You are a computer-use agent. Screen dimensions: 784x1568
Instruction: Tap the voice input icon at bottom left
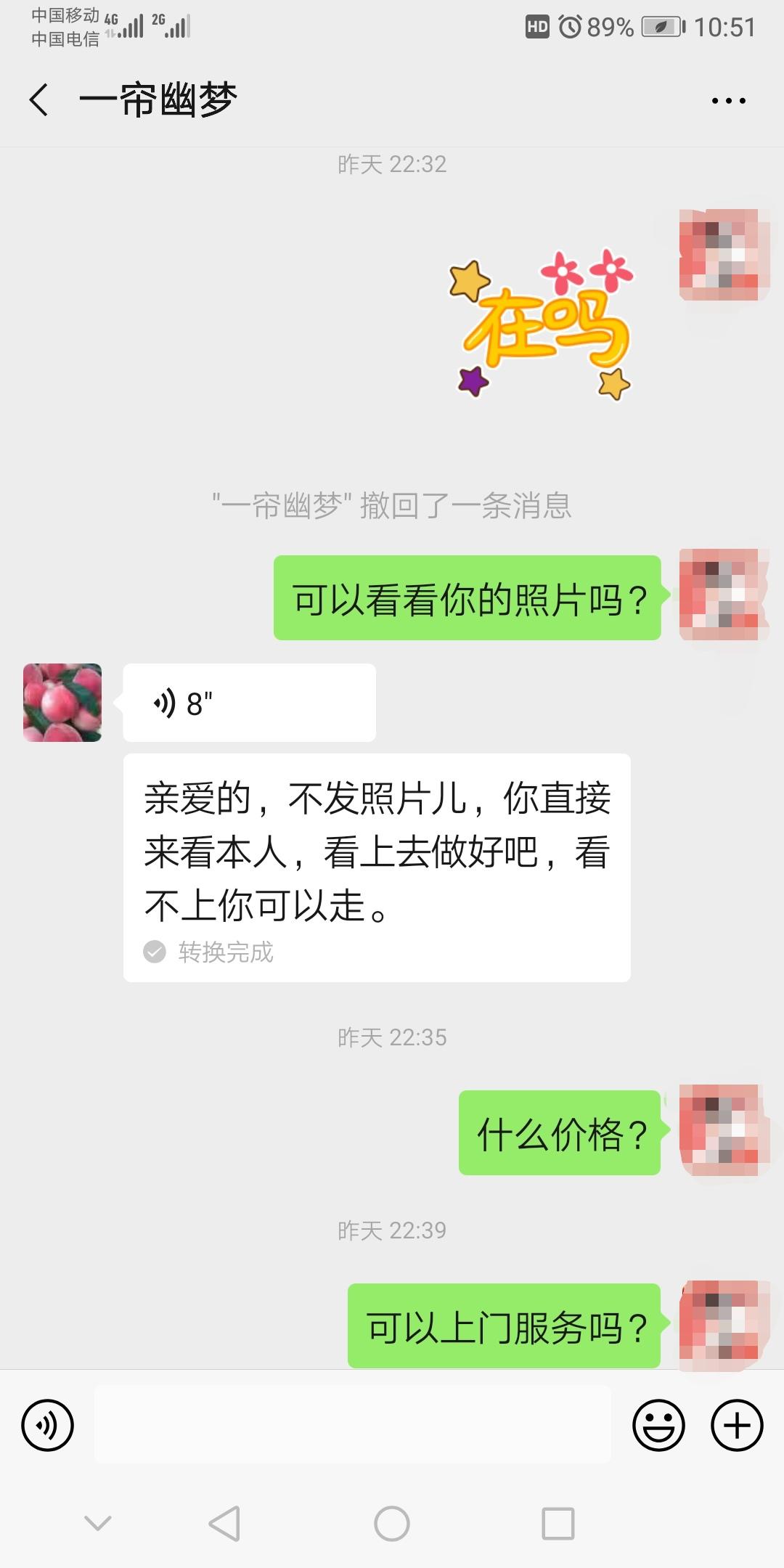47,1425
